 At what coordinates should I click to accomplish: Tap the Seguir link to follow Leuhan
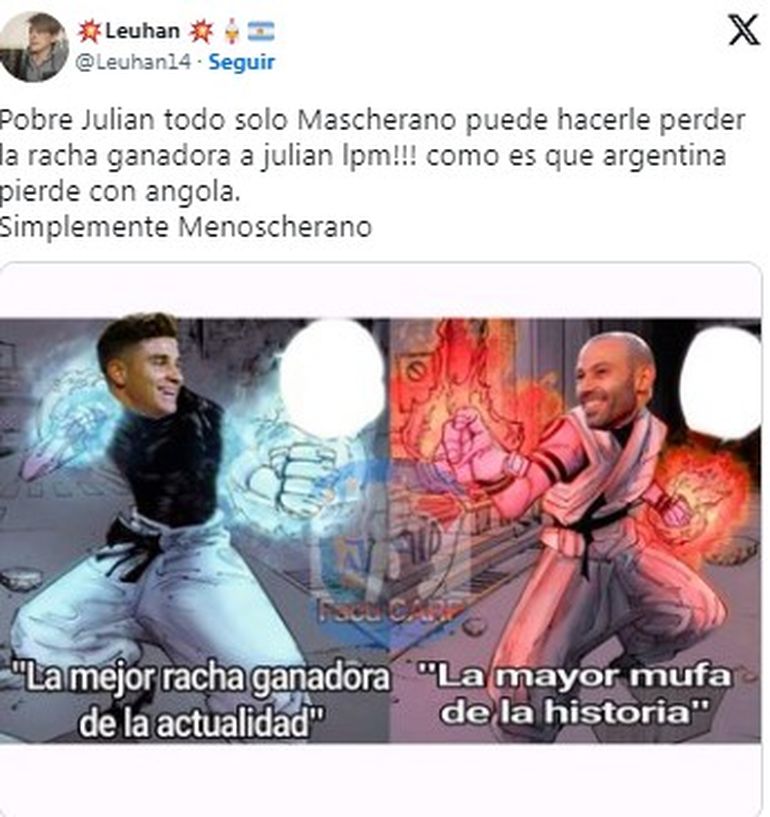click(x=240, y=62)
